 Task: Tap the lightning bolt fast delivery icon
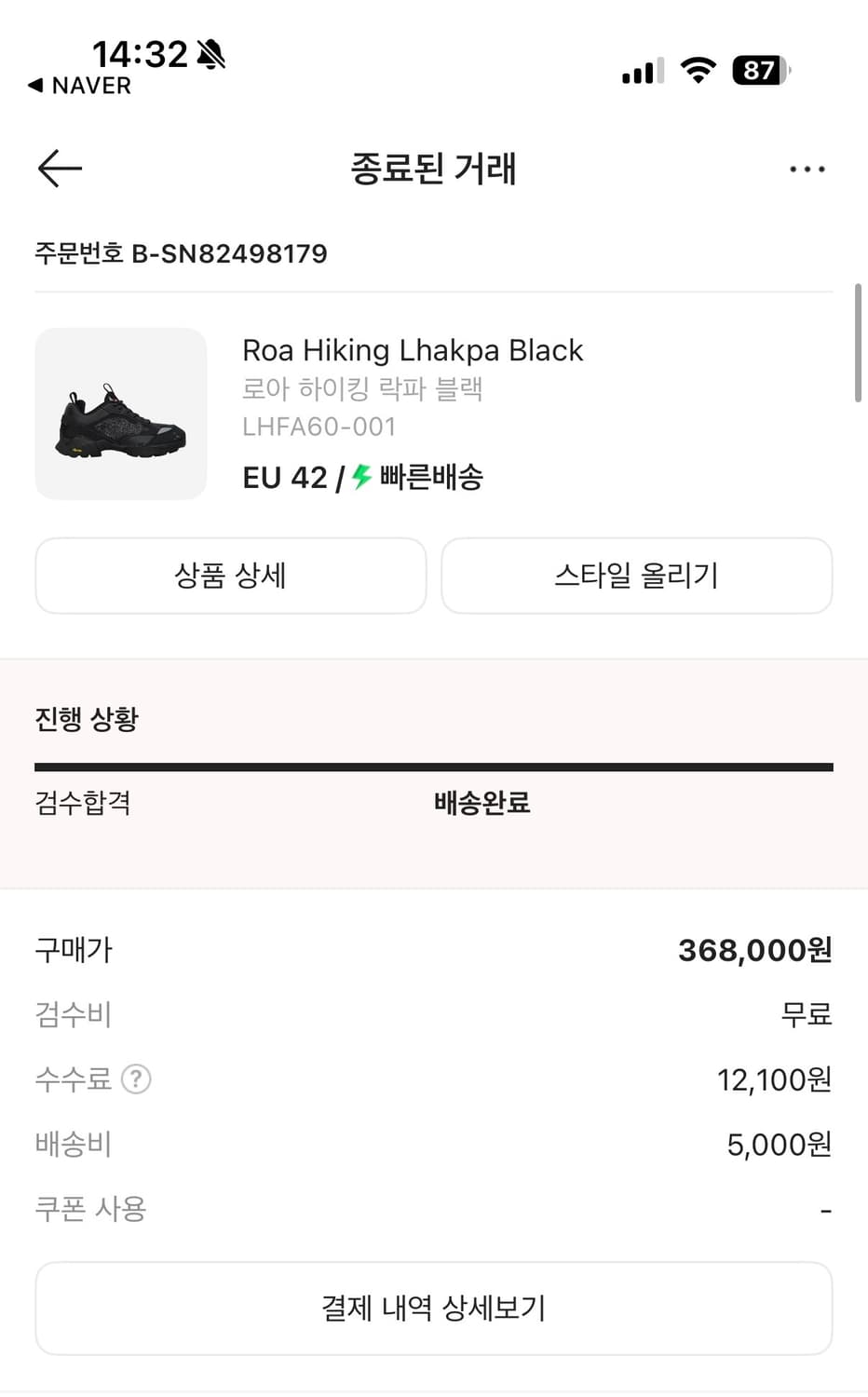pyautogui.click(x=359, y=477)
